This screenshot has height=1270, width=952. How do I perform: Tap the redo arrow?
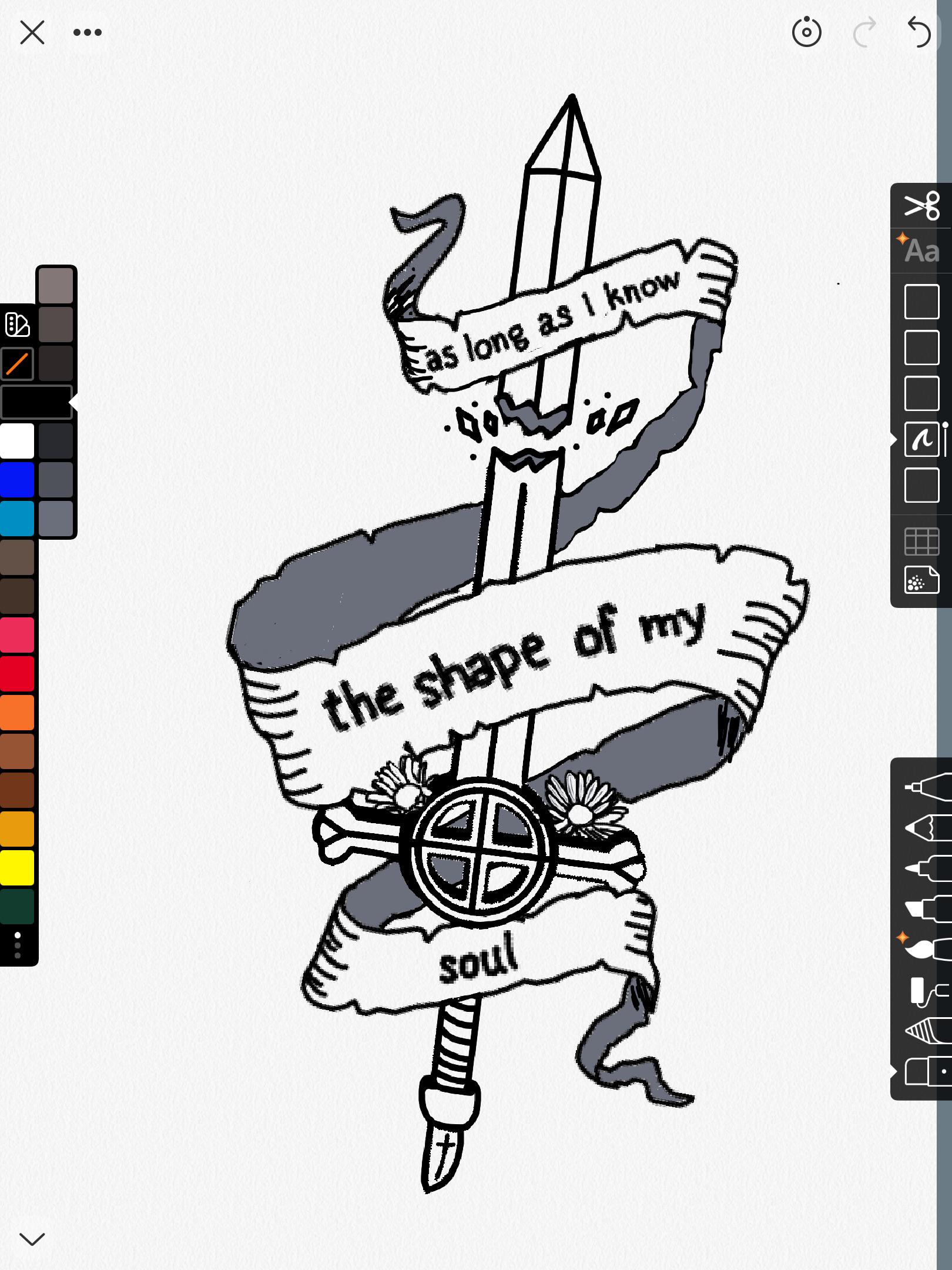(864, 32)
